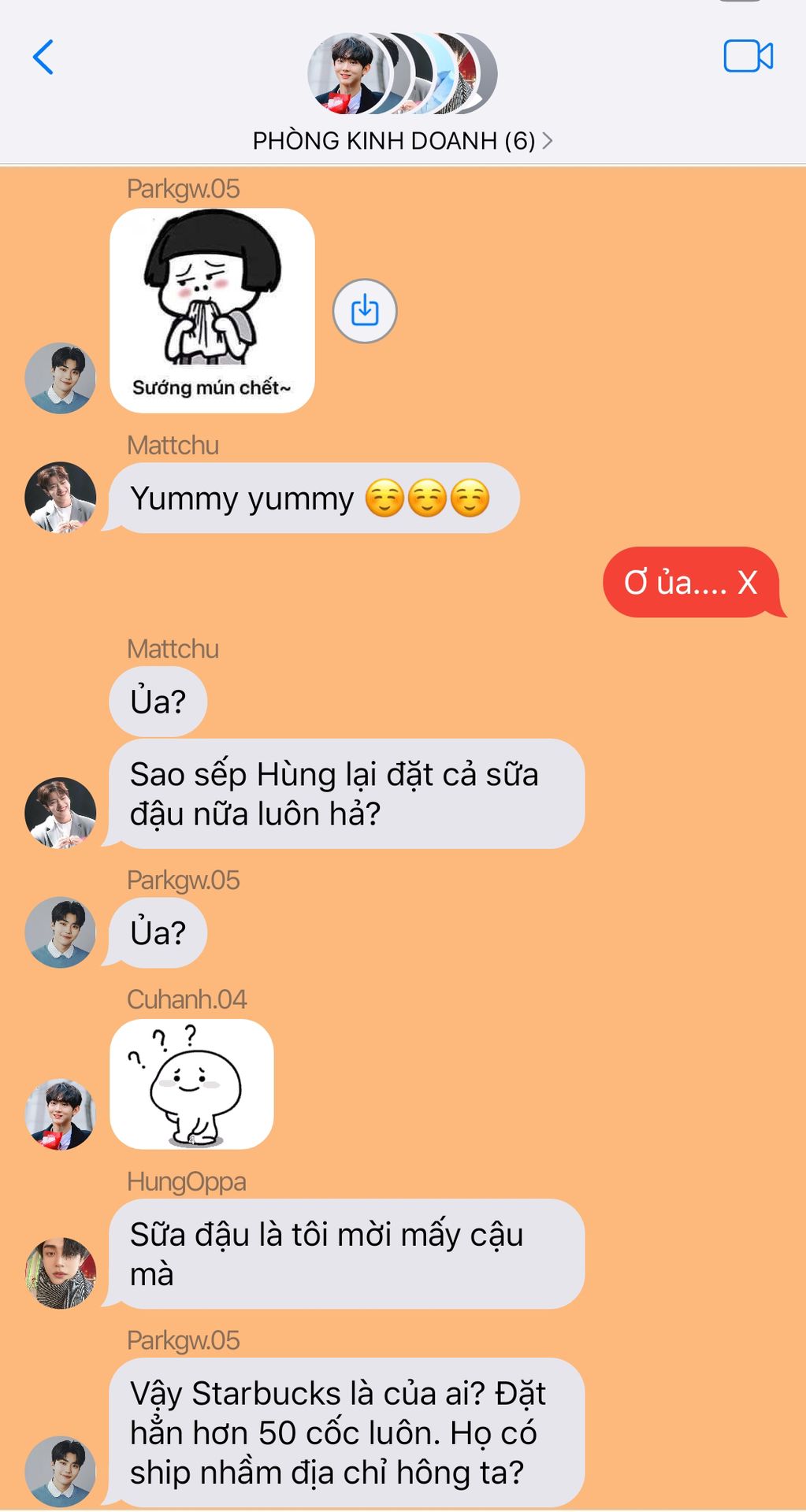806x1512 pixels.
Task: Save the 'Sướng mún chết' sticker image
Action: 364,311
